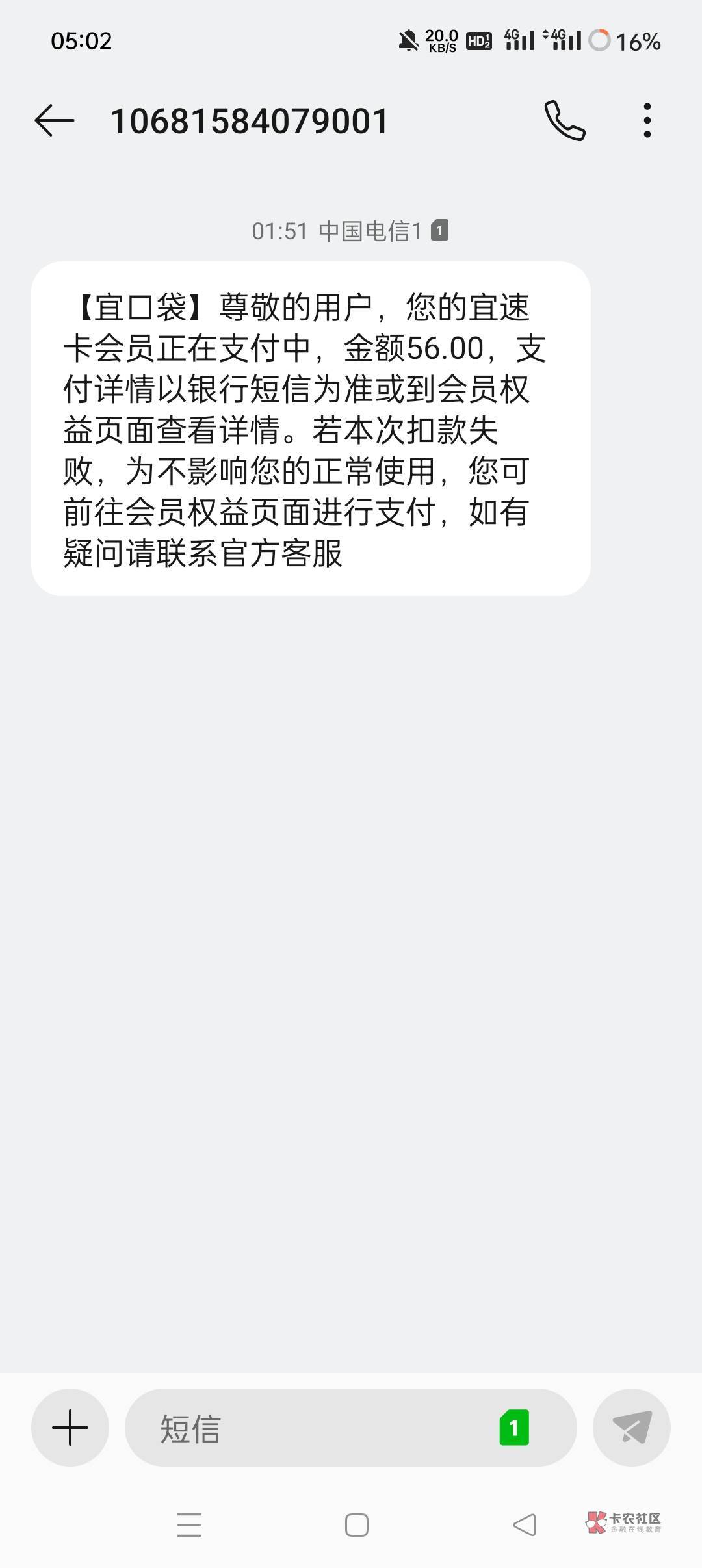This screenshot has width=702, height=1568.
Task: Open the three-dot overflow menu
Action: click(647, 121)
